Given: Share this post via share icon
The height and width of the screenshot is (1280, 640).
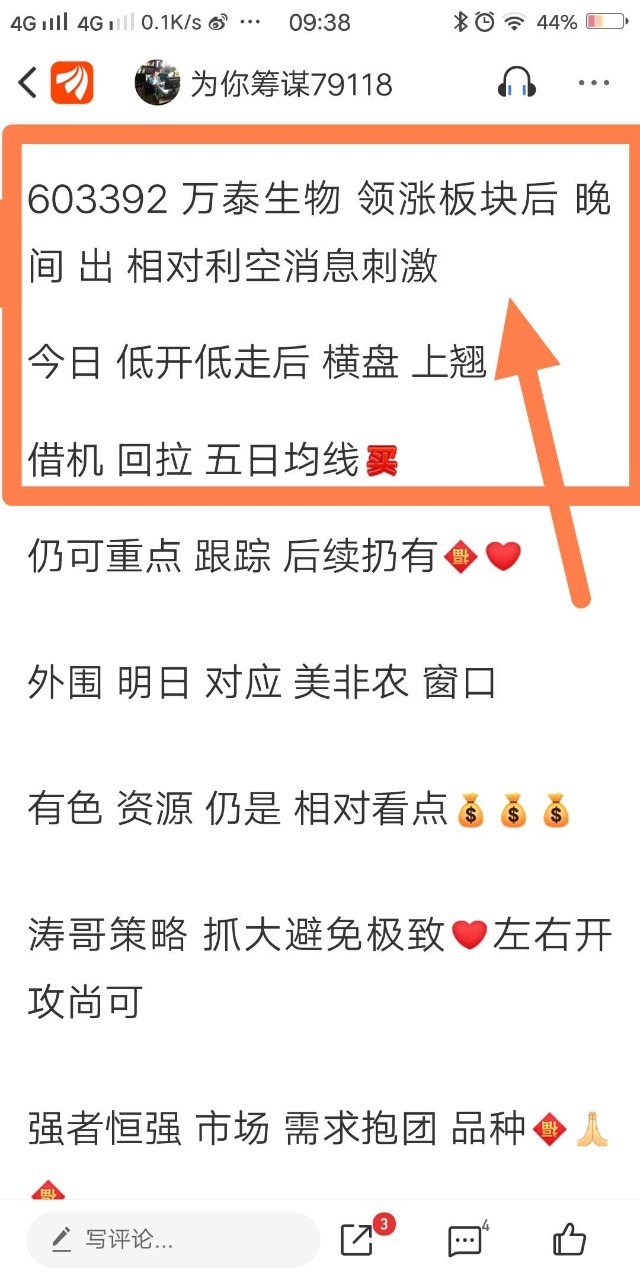Looking at the screenshot, I should coord(358,1241).
